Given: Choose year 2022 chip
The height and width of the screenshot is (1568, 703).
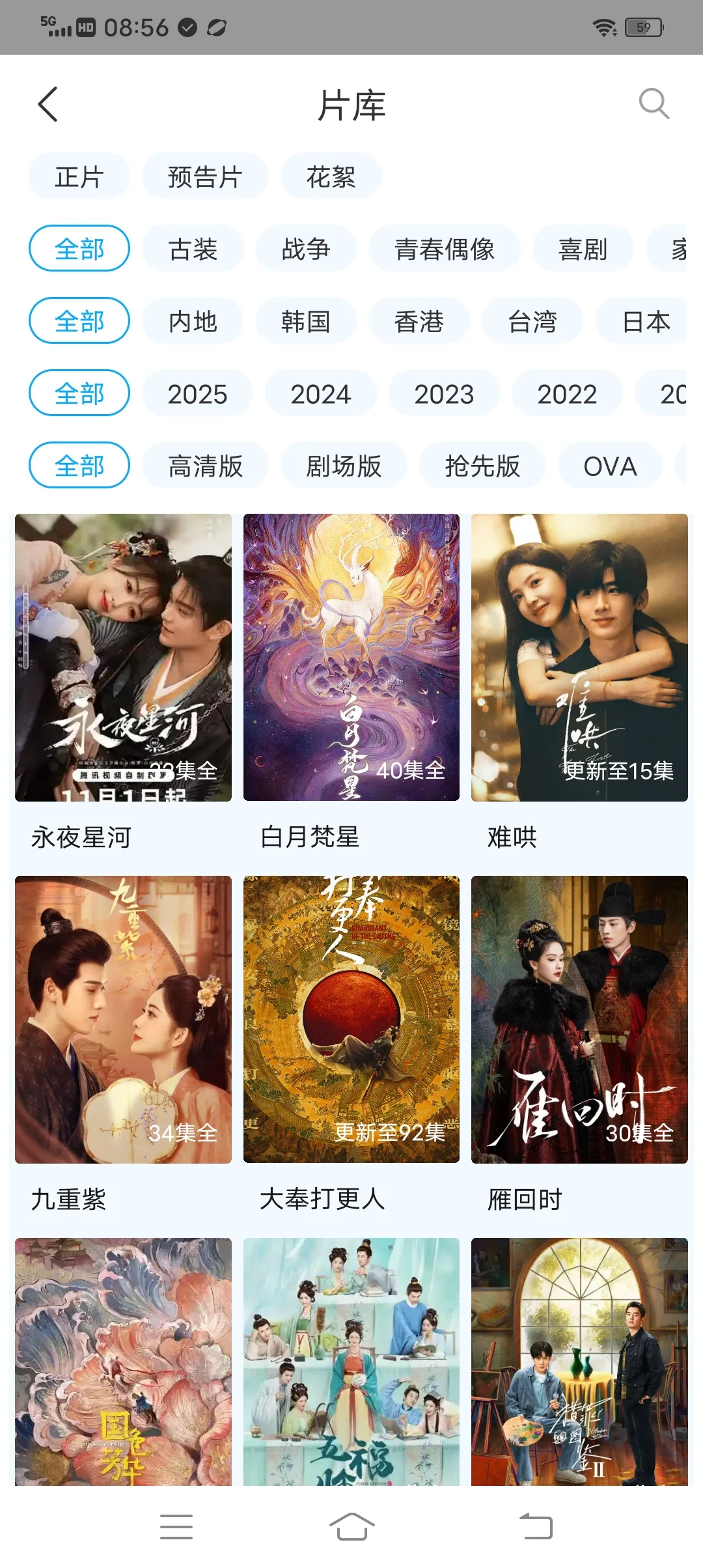Looking at the screenshot, I should (567, 393).
